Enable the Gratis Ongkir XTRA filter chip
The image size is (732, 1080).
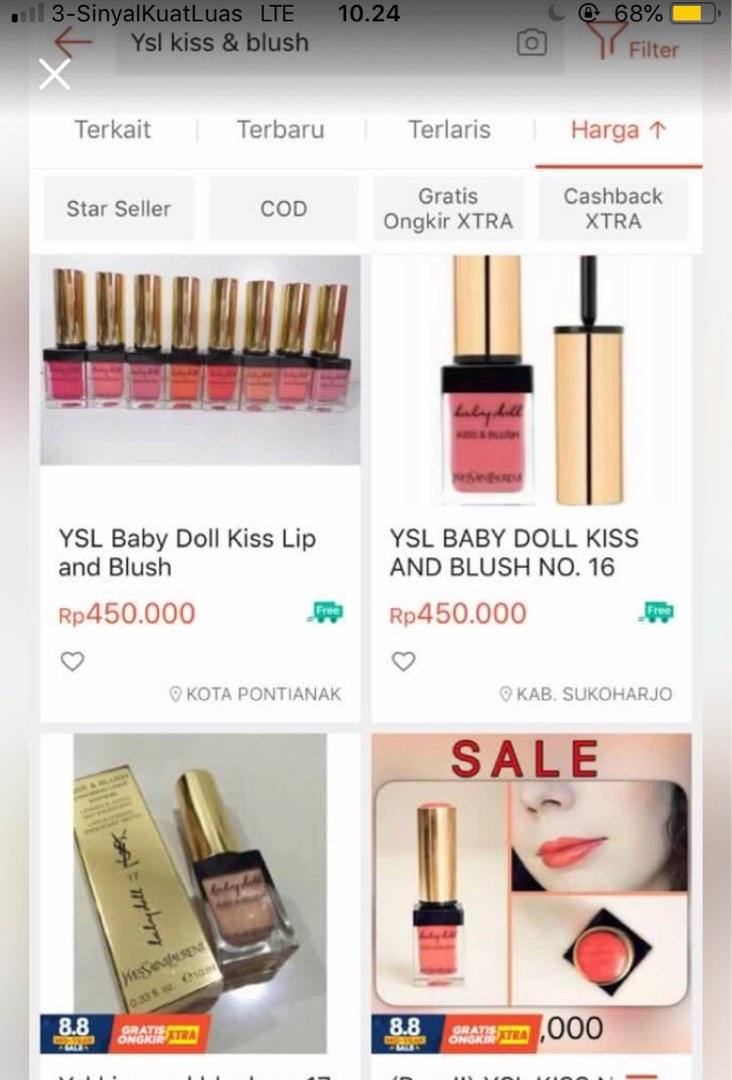[448, 208]
